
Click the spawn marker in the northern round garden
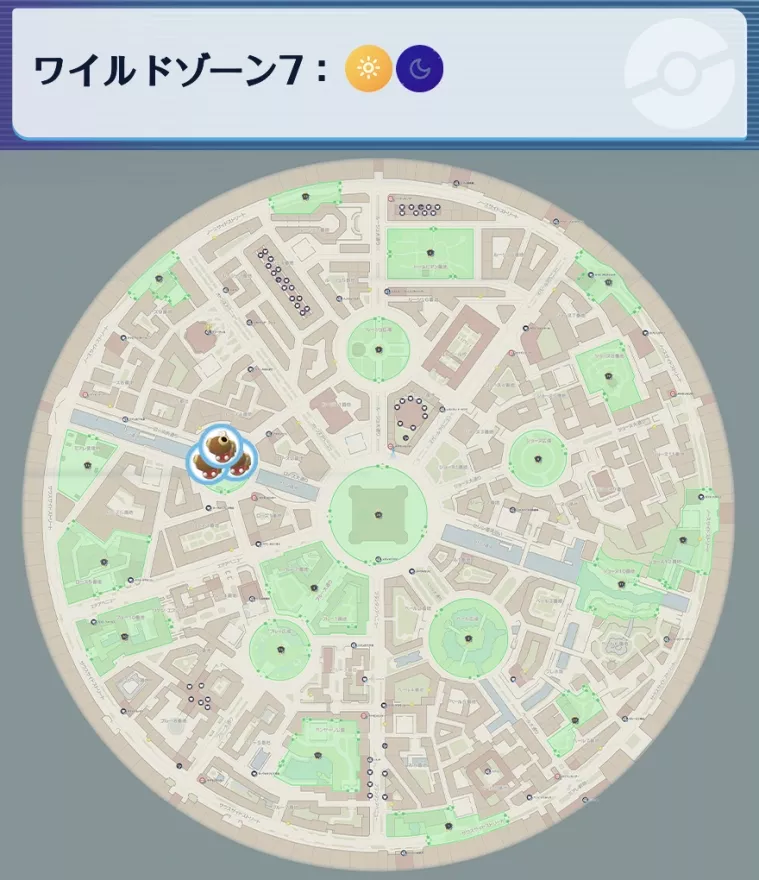tap(379, 349)
